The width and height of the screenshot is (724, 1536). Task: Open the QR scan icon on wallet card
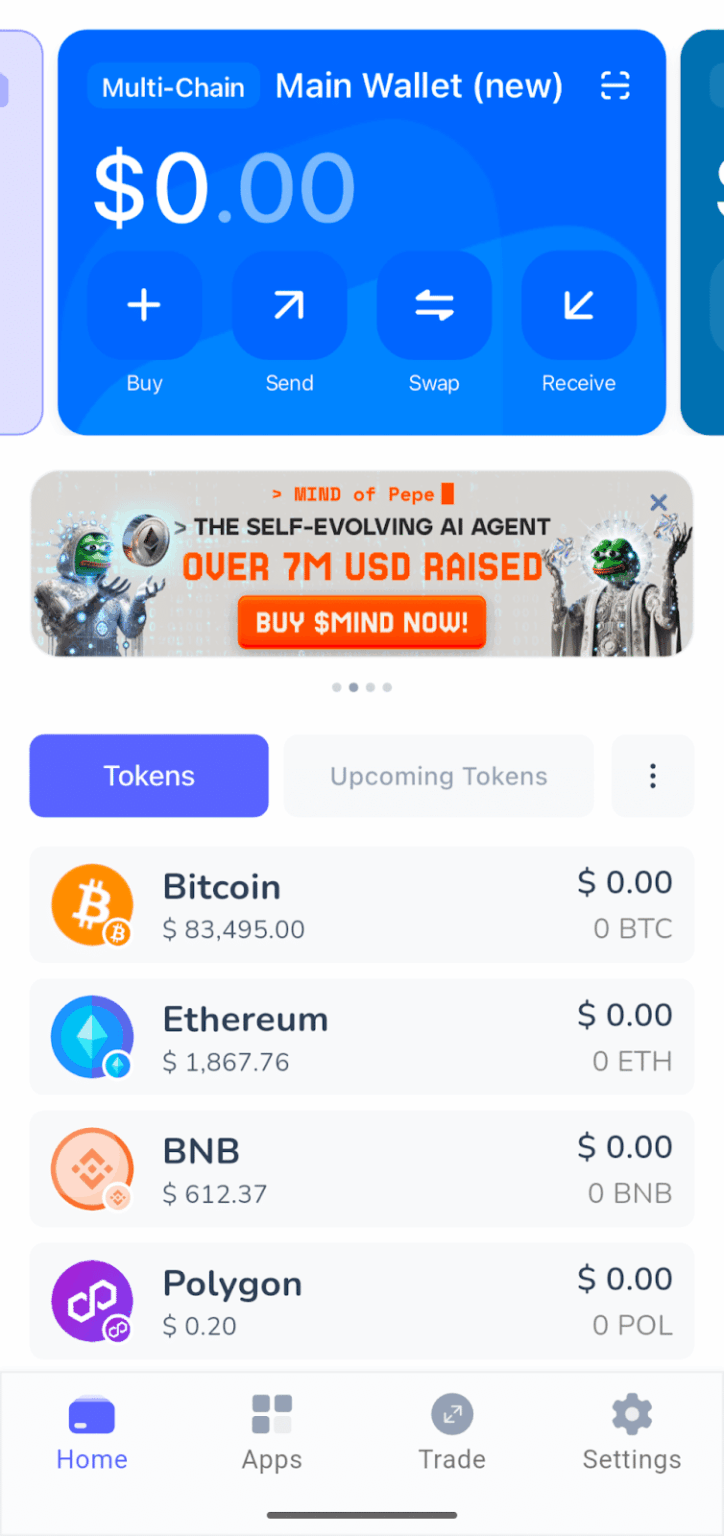[x=615, y=87]
